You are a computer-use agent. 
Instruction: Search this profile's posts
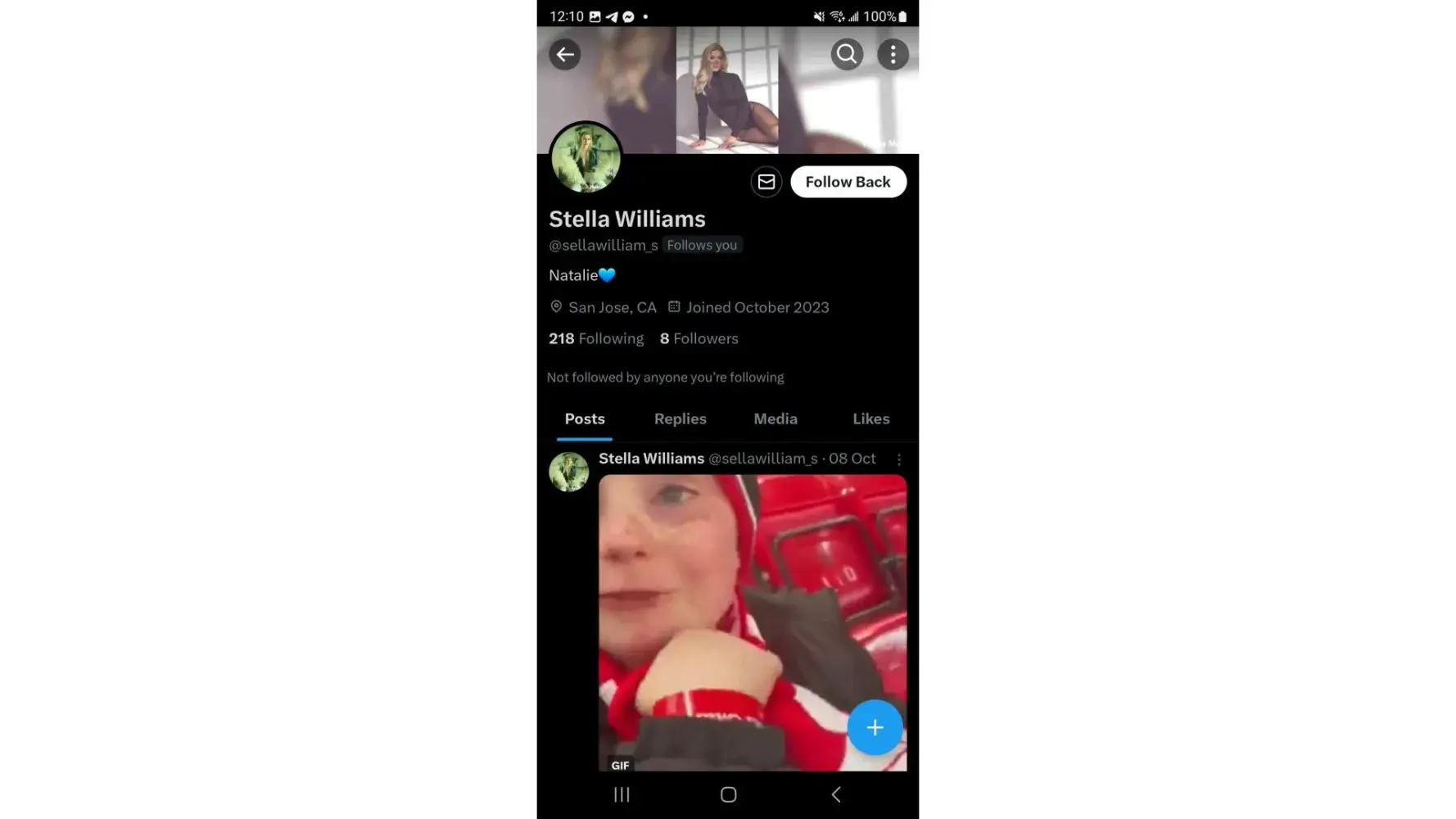(x=847, y=55)
